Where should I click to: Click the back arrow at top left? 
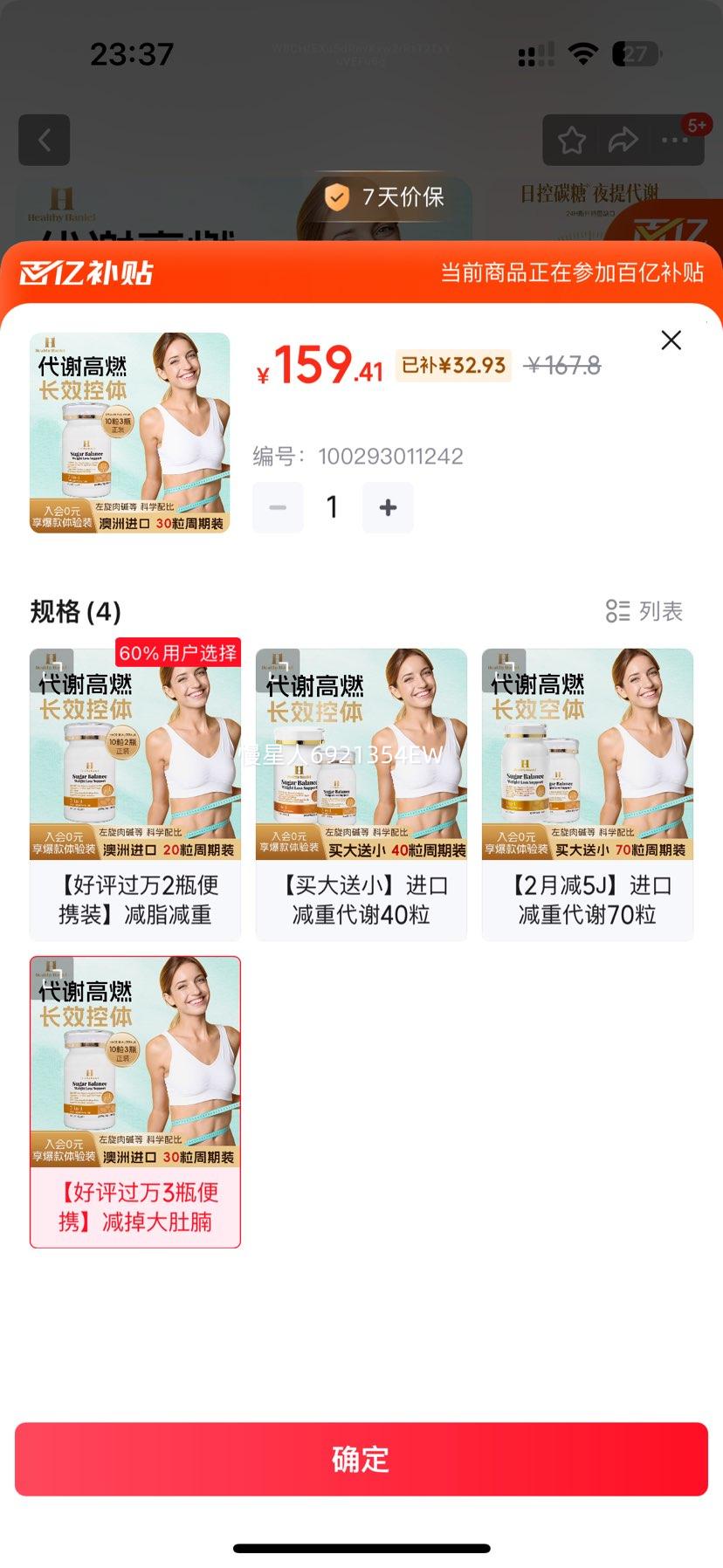click(45, 140)
